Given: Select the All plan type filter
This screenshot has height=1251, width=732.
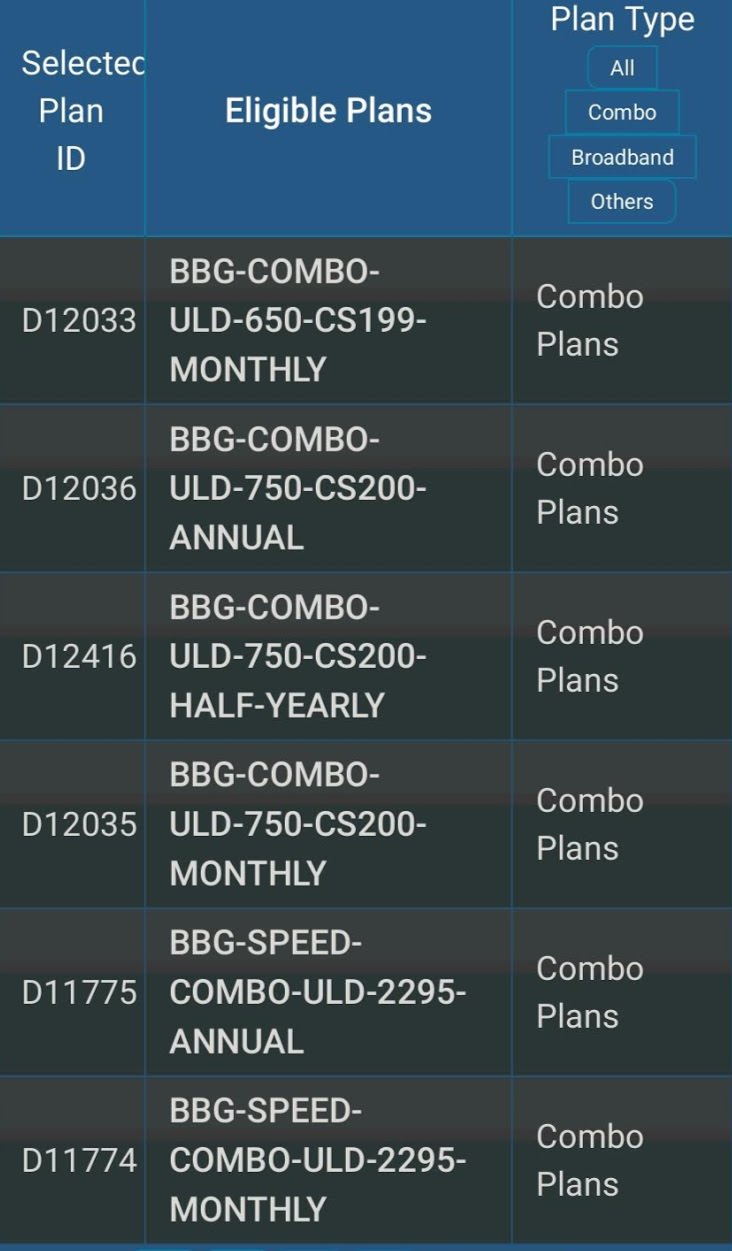Looking at the screenshot, I should tap(622, 68).
